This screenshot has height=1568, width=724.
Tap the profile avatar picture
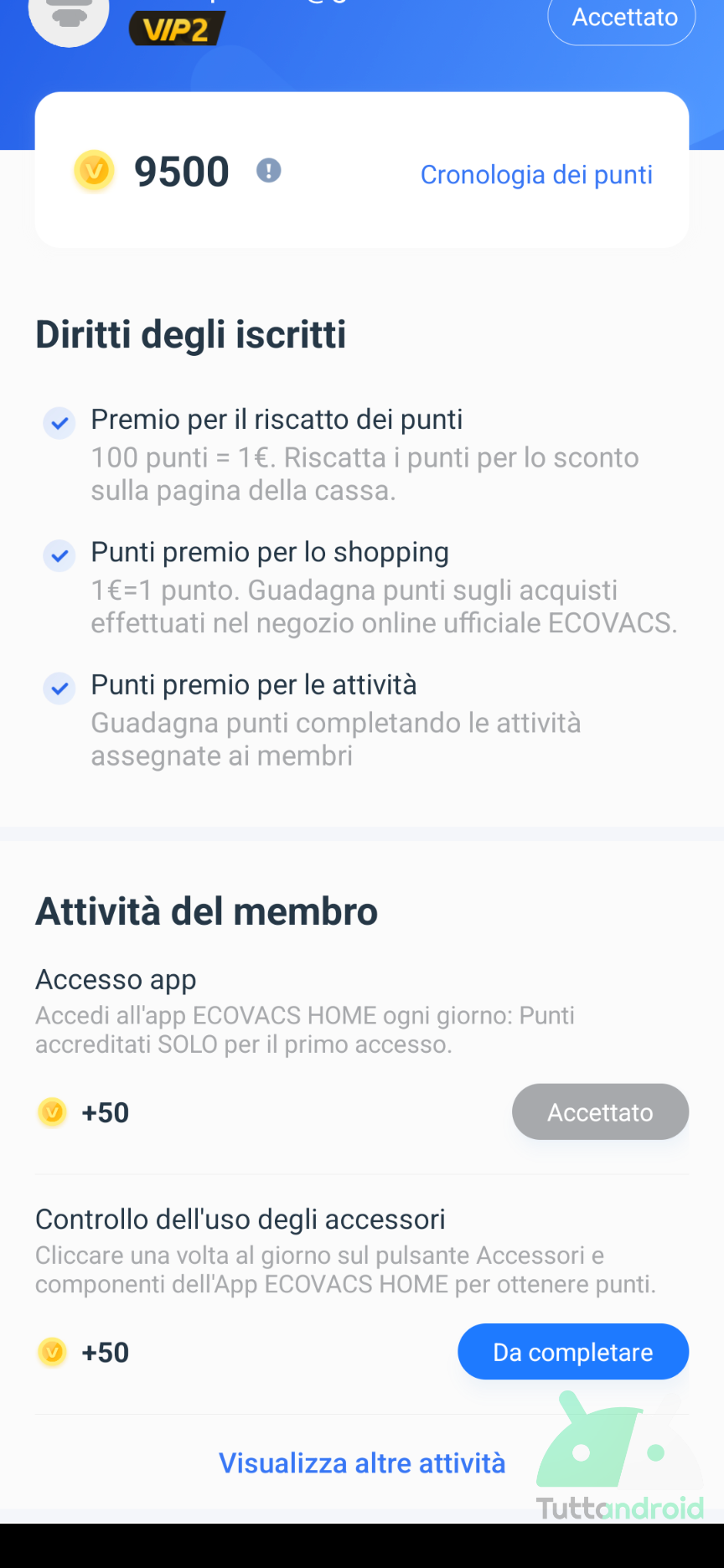pyautogui.click(x=69, y=17)
